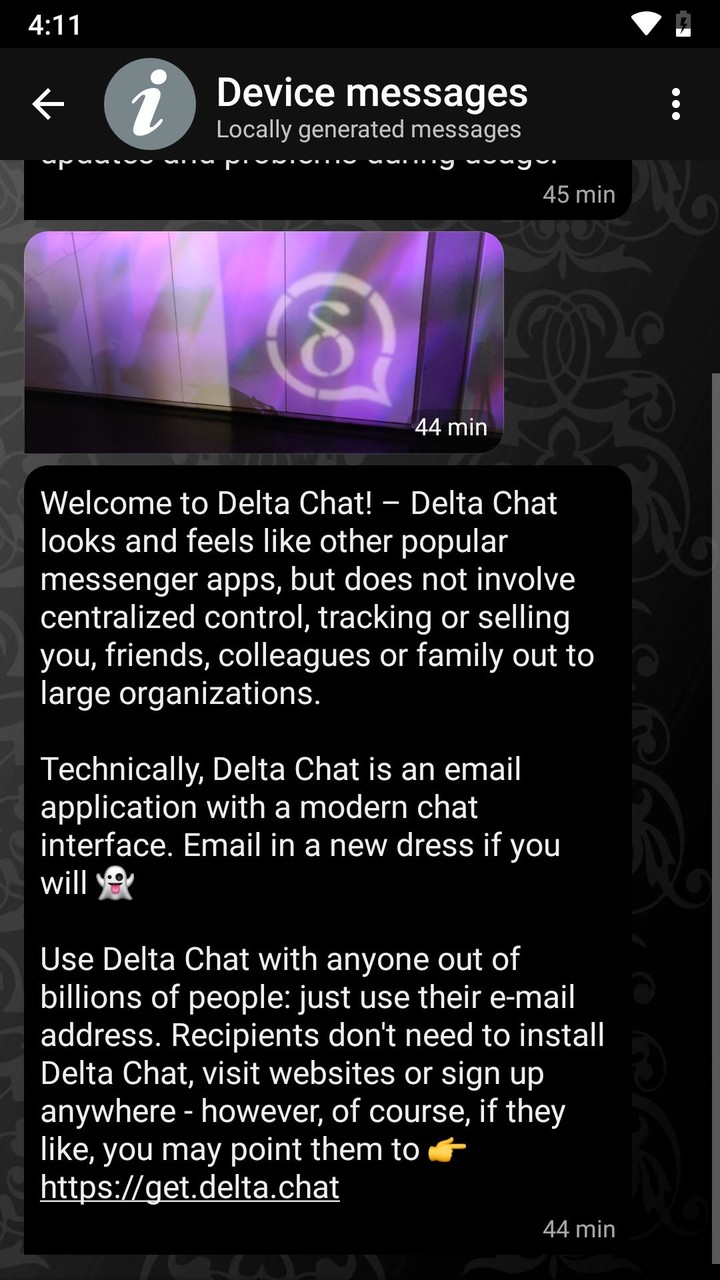
Task: Tap the 44 min timestamp below the welcome text
Action: (x=579, y=1228)
